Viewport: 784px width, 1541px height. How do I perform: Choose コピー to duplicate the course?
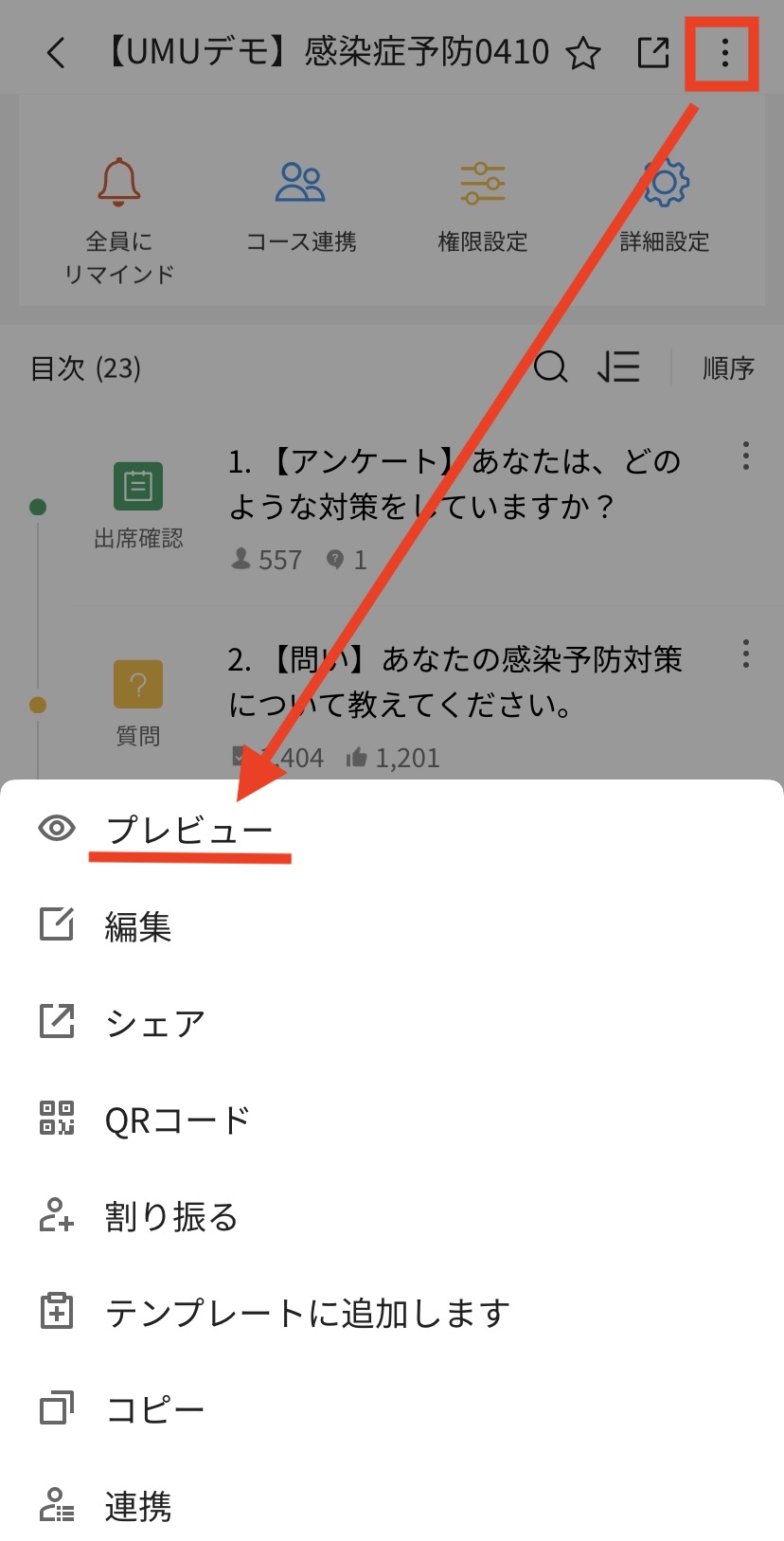(155, 1410)
